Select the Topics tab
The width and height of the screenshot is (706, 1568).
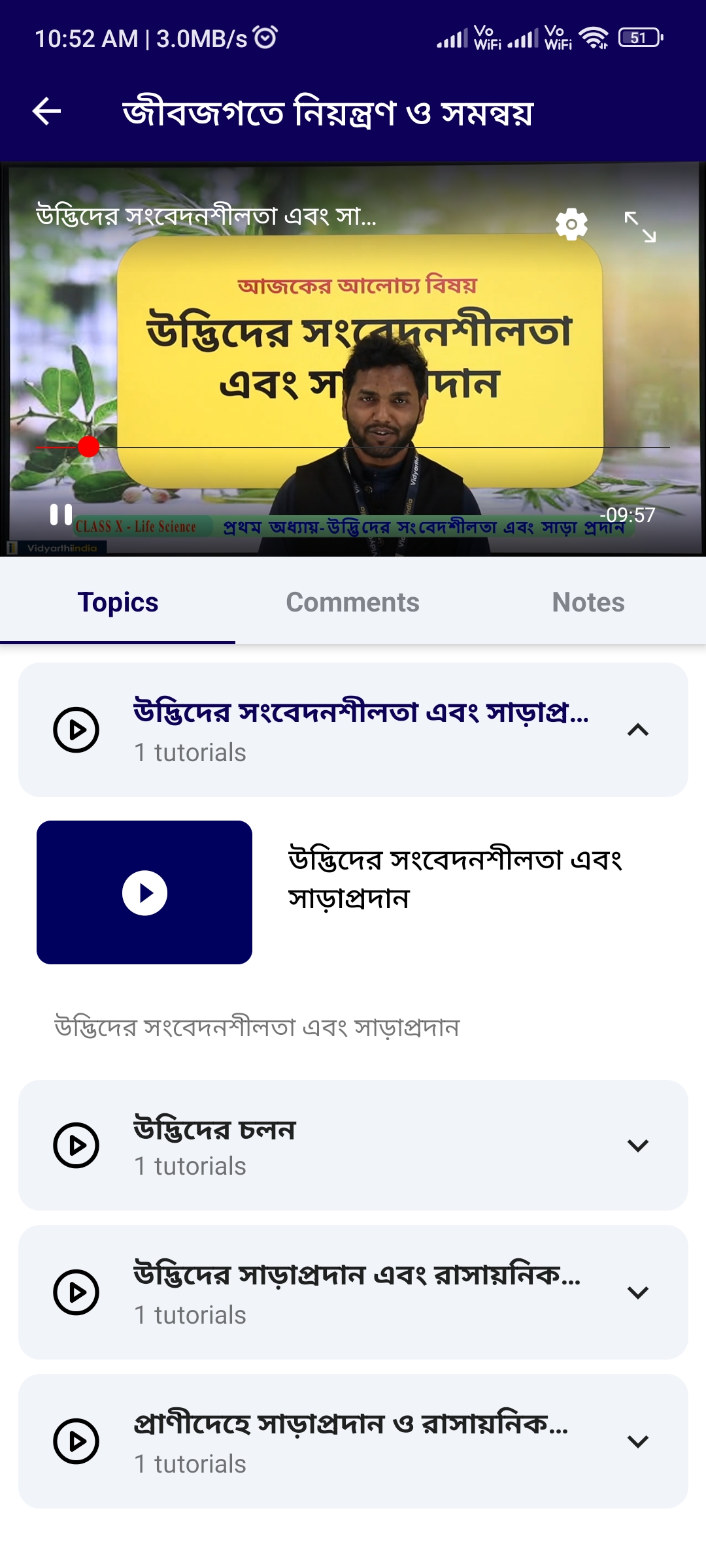click(118, 602)
